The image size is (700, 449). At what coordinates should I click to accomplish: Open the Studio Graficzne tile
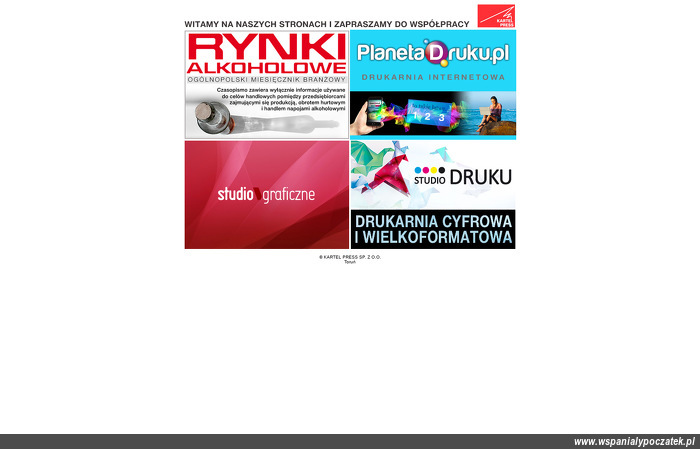[x=266, y=194]
